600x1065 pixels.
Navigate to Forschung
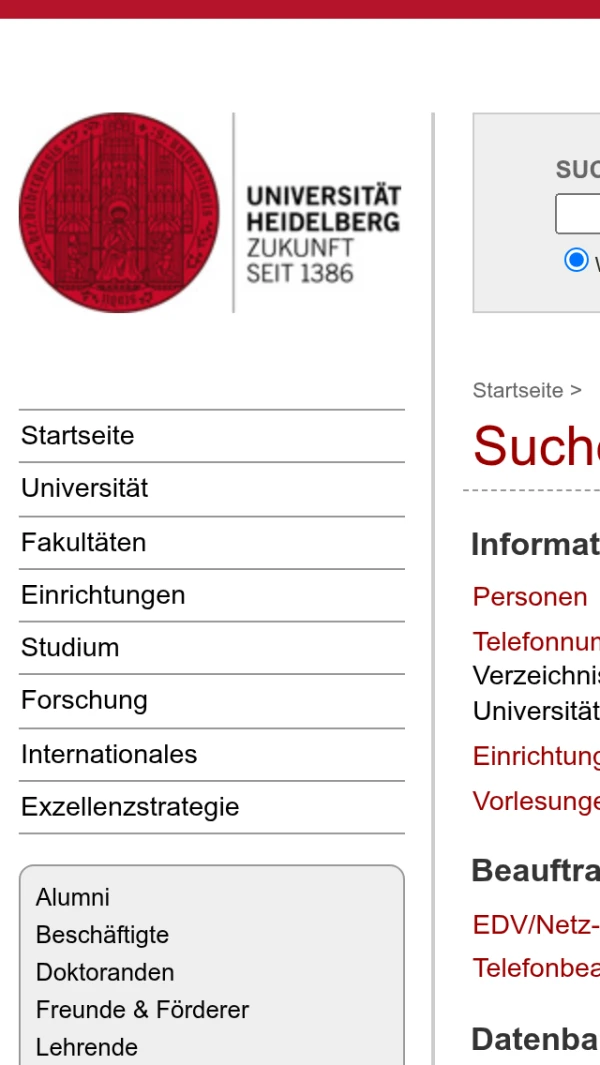tap(84, 700)
